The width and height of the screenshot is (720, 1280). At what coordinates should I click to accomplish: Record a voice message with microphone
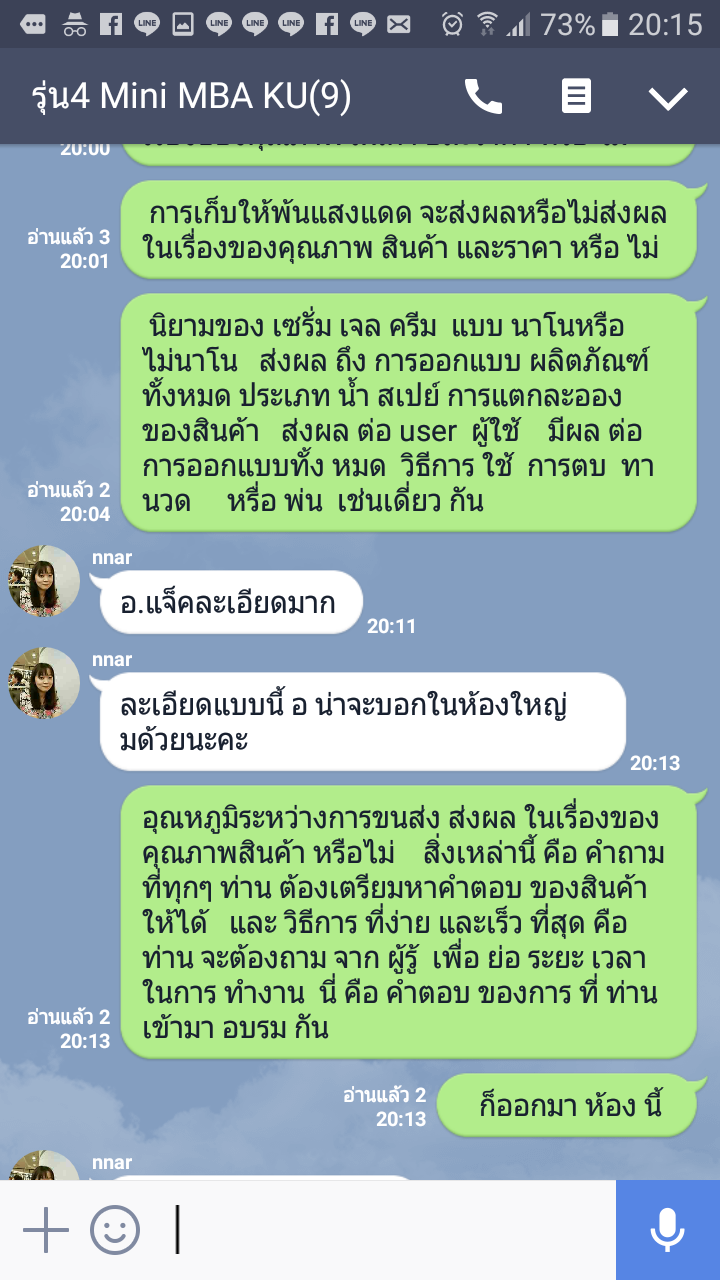click(667, 1229)
